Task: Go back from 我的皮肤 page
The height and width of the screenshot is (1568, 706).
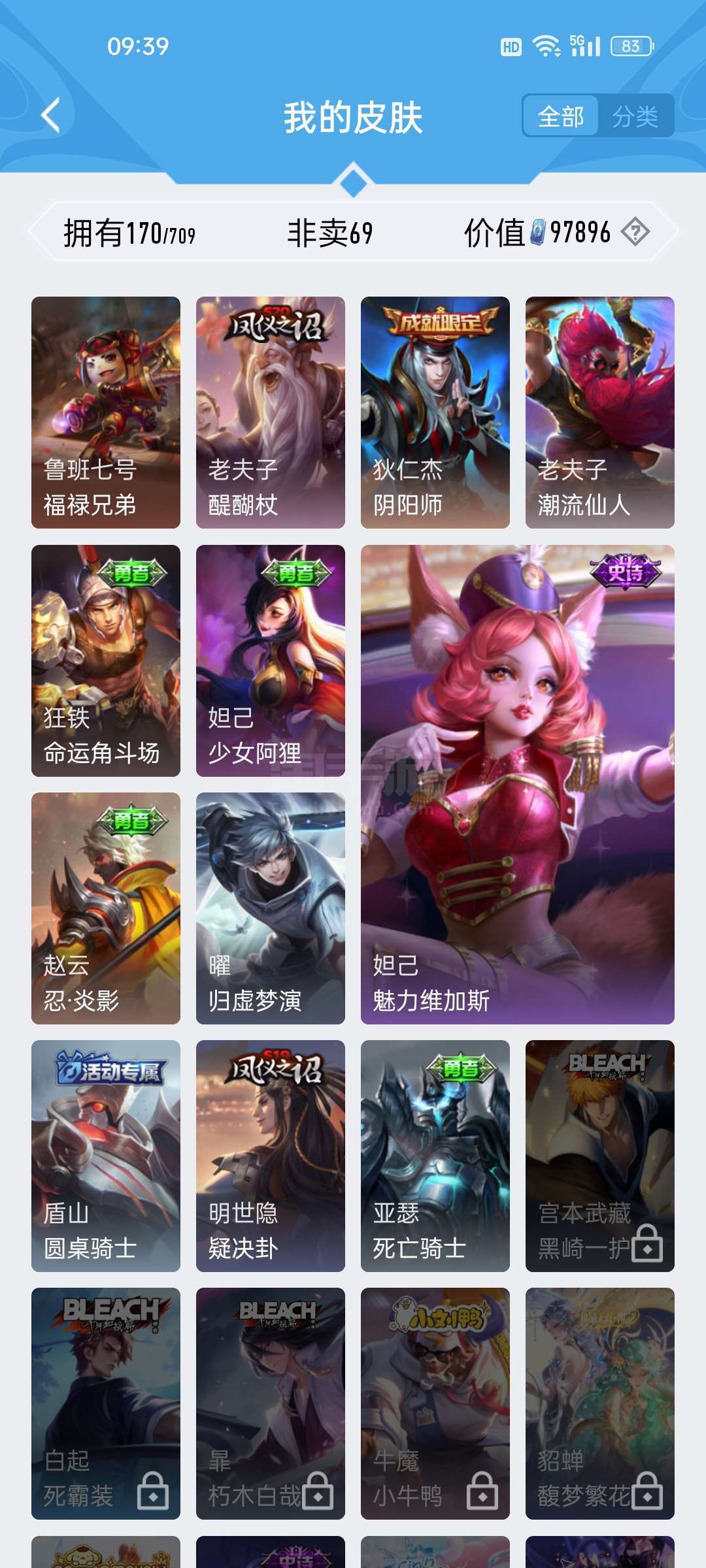Action: pos(51,116)
